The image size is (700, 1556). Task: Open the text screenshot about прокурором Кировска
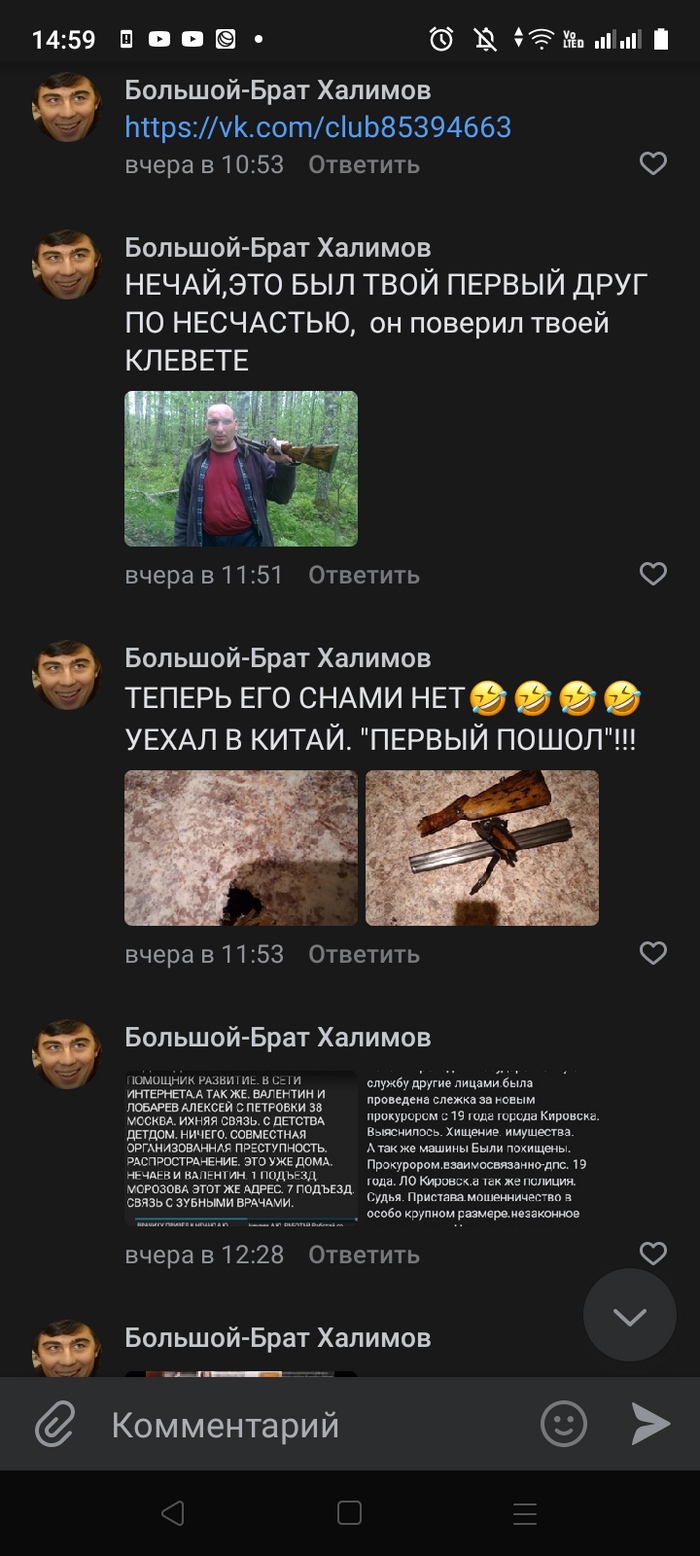click(482, 1148)
